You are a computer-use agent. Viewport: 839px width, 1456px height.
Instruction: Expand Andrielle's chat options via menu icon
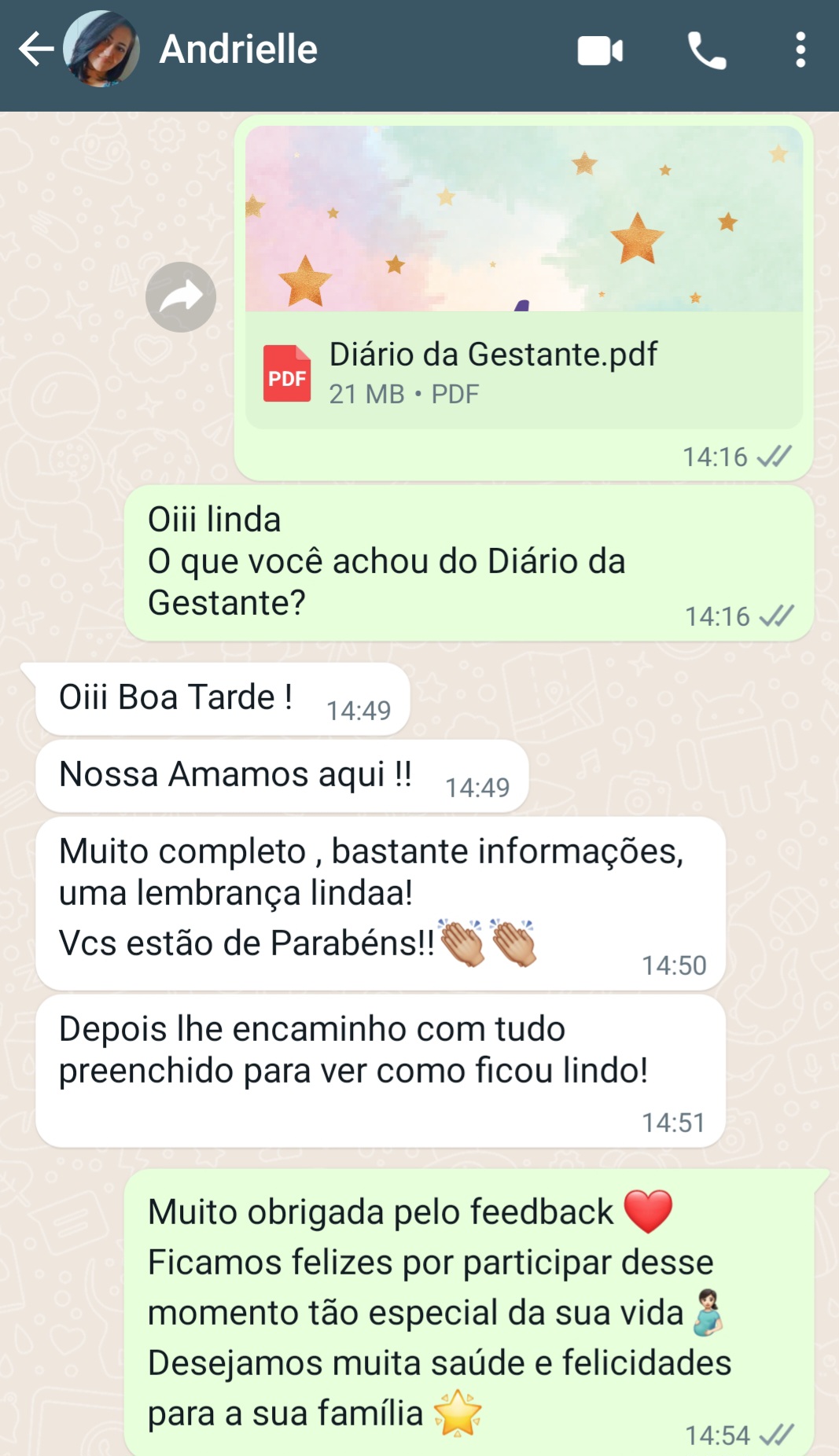tap(800, 50)
